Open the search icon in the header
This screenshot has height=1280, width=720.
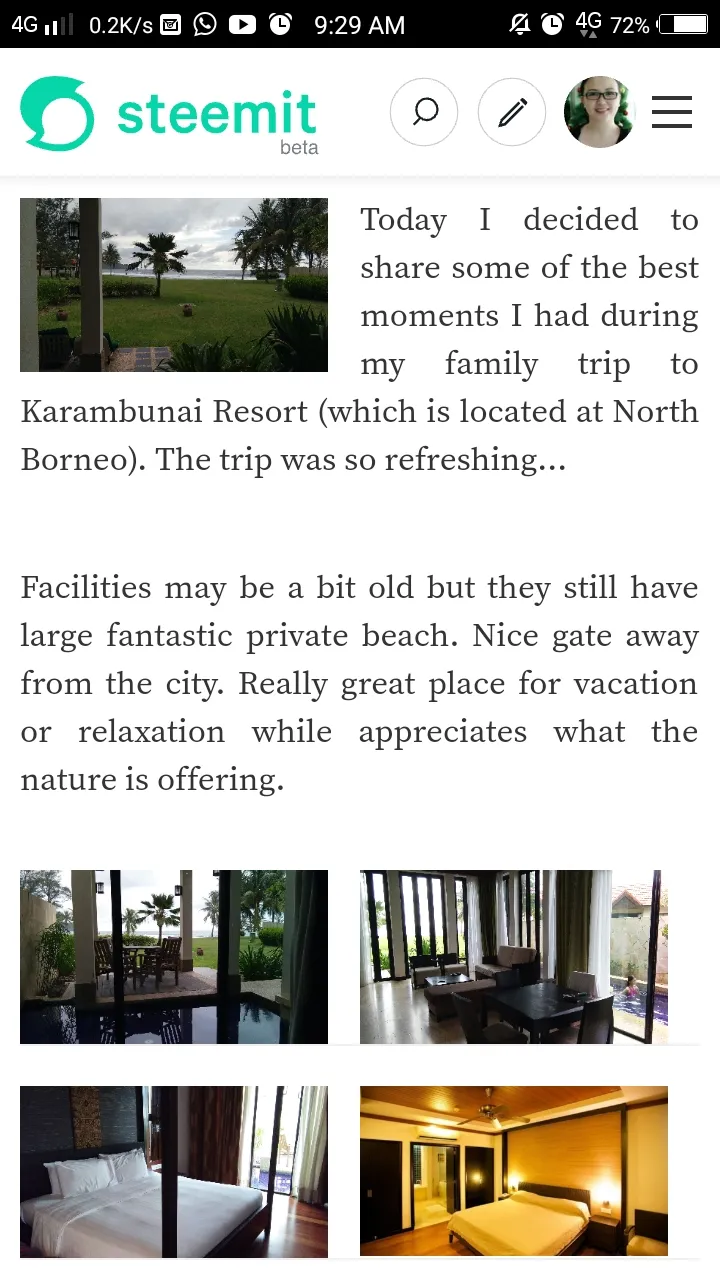pyautogui.click(x=424, y=112)
